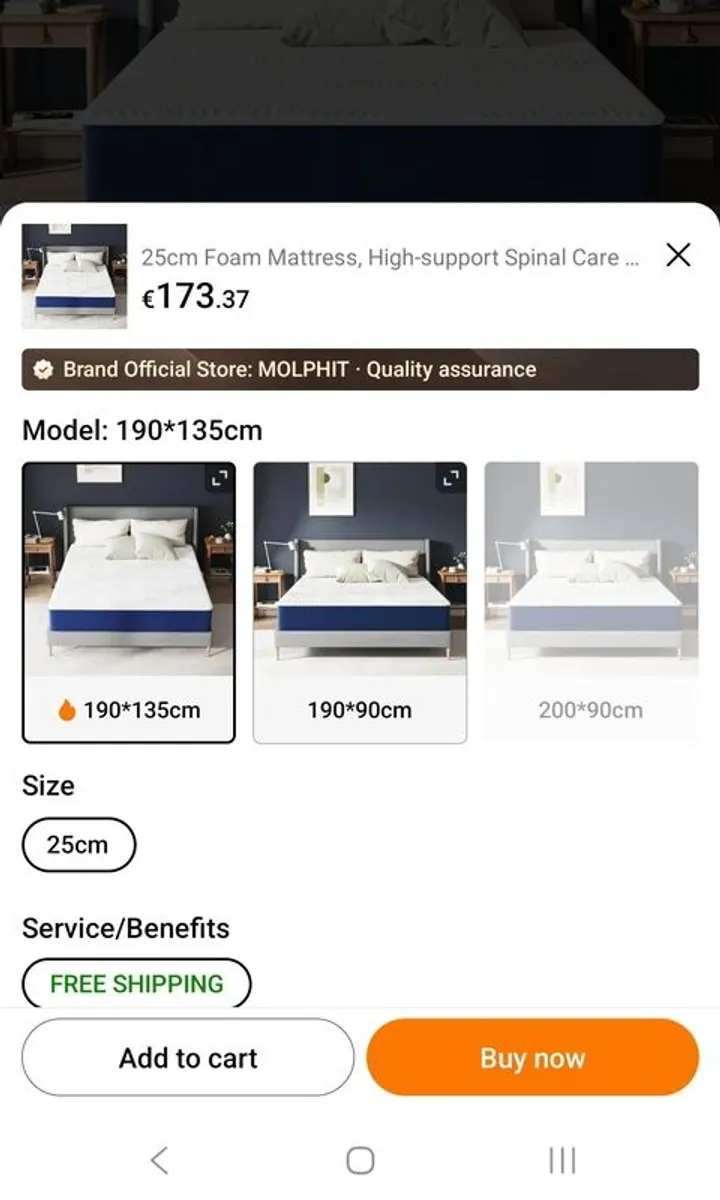Enlarge the 190*135cm variant image
The height and width of the screenshot is (1200, 720).
click(x=222, y=479)
